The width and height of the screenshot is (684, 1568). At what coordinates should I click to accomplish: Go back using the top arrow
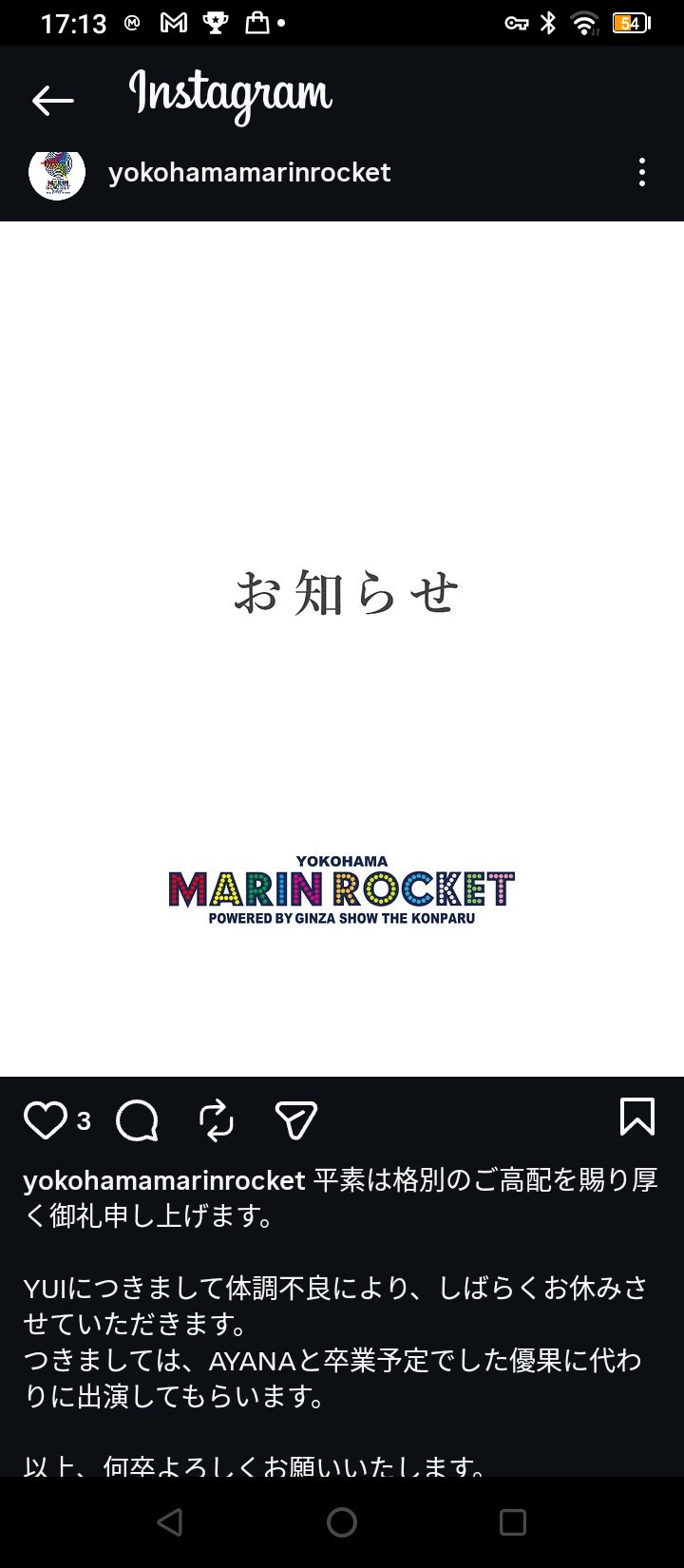(x=52, y=100)
